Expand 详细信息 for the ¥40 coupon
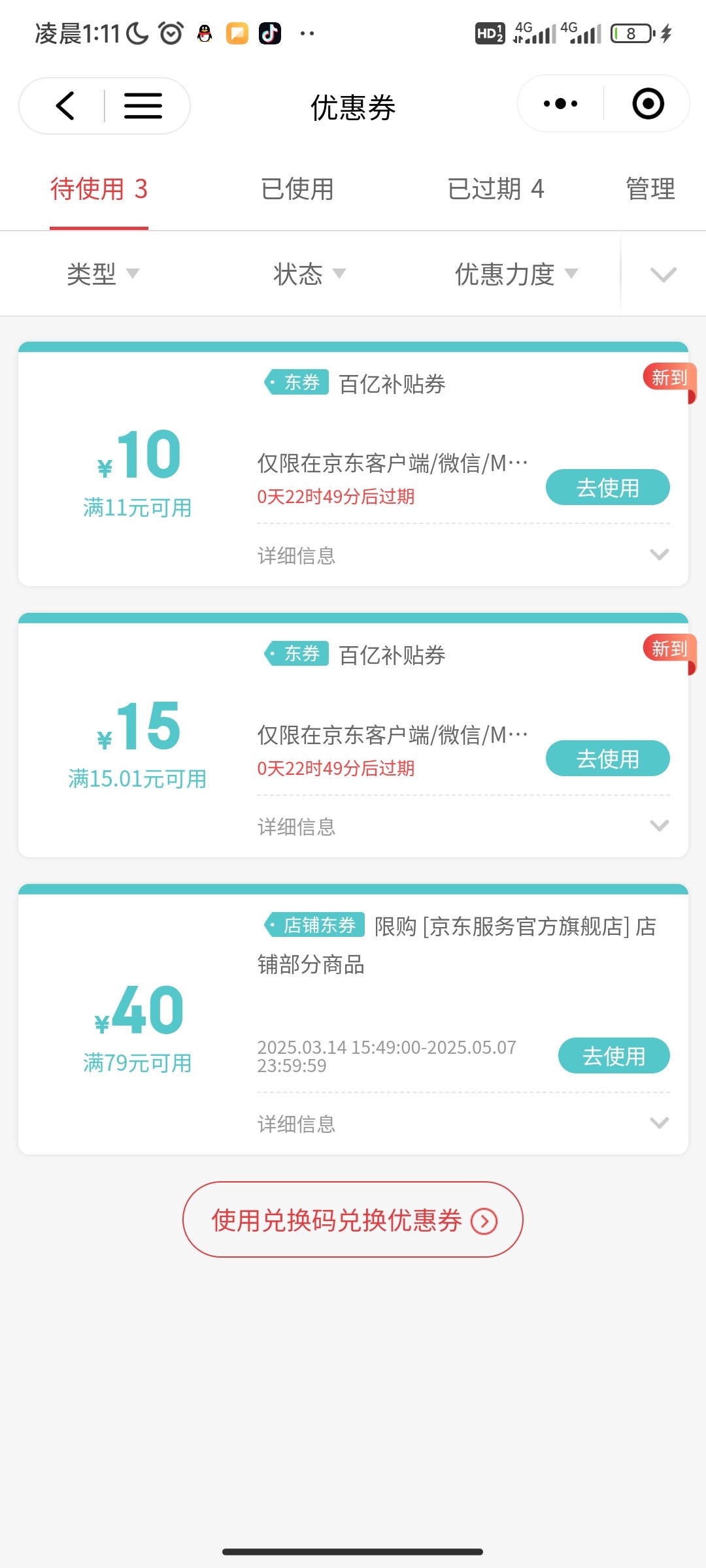This screenshot has width=706, height=1568. (x=463, y=1124)
